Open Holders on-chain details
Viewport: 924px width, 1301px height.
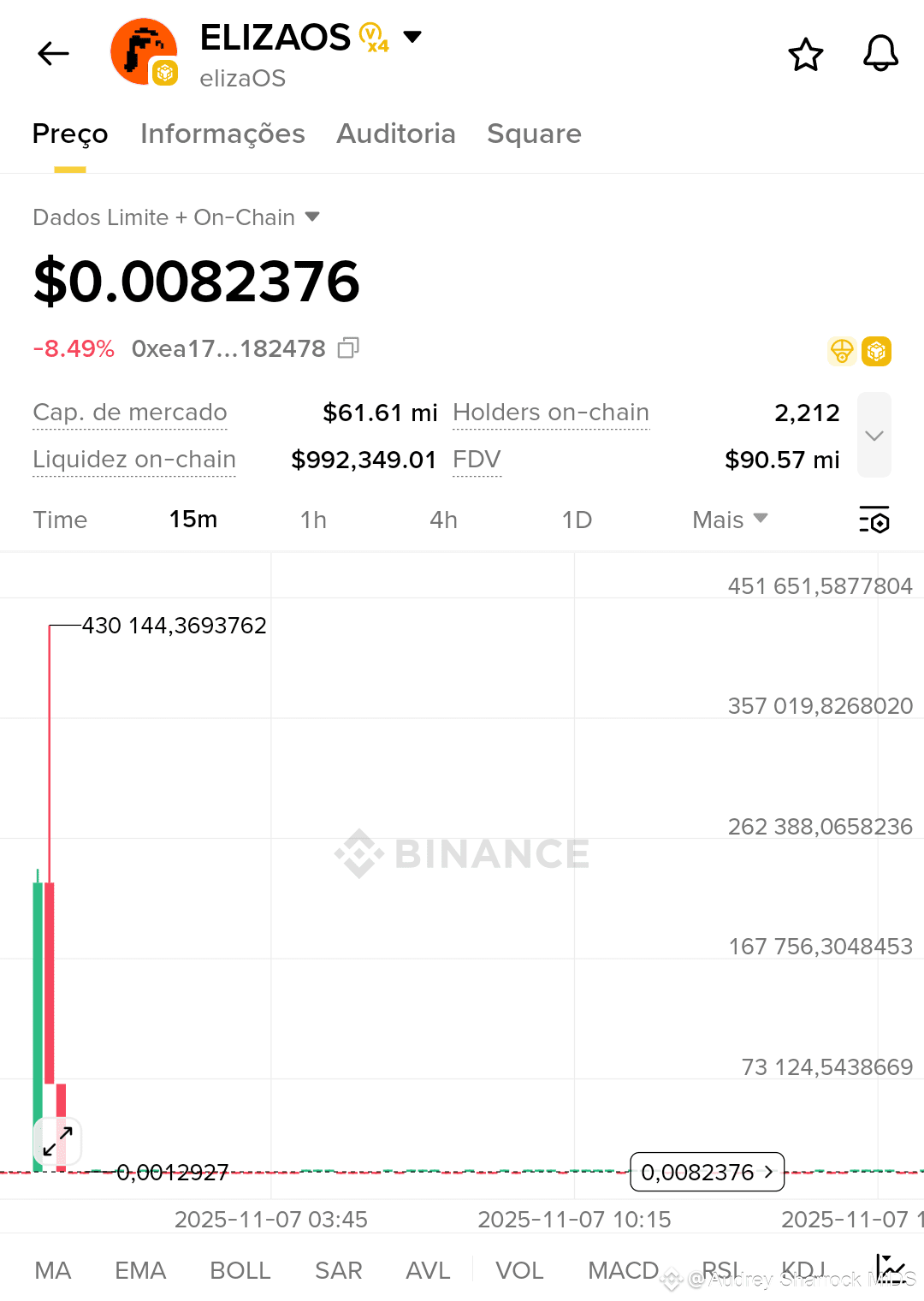pyautogui.click(x=550, y=412)
